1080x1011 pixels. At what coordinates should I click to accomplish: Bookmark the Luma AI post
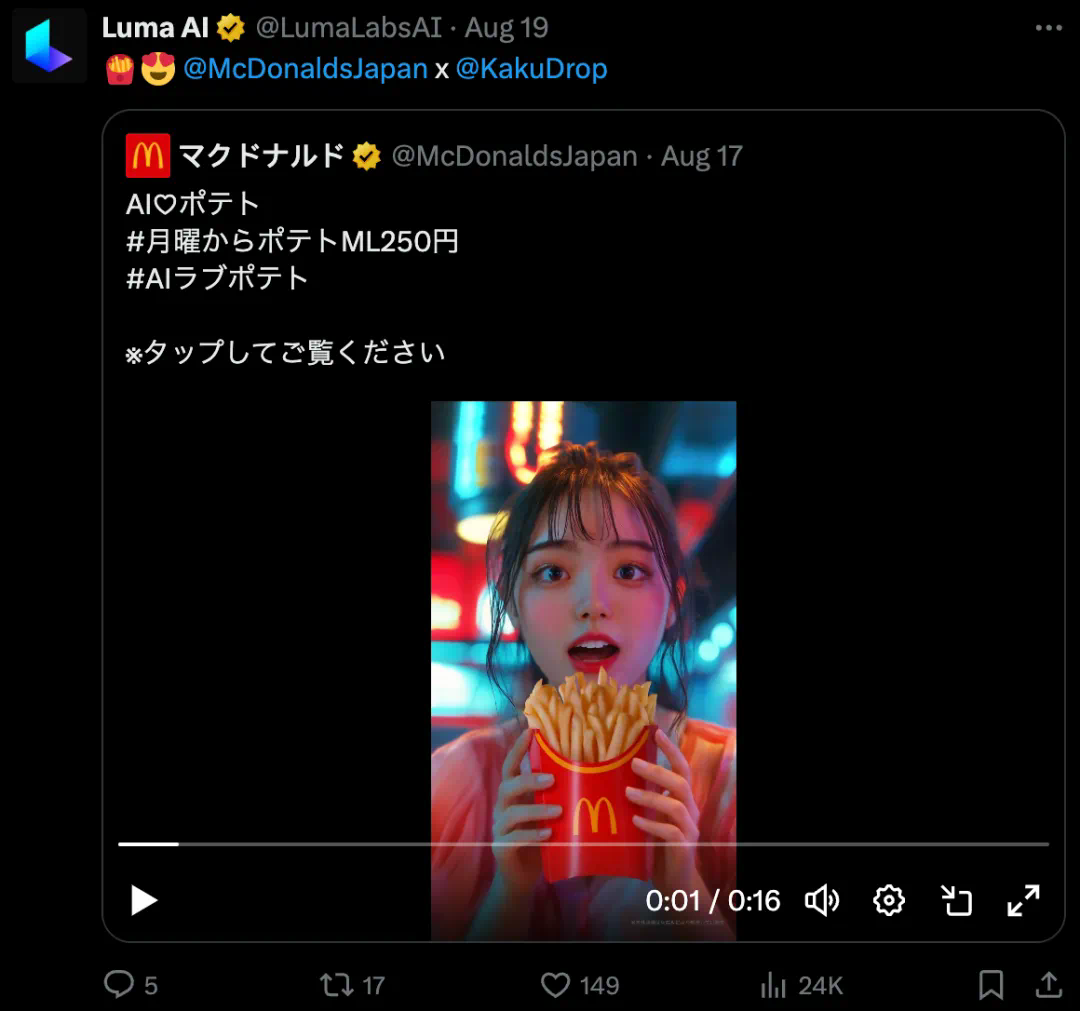[x=991, y=985]
